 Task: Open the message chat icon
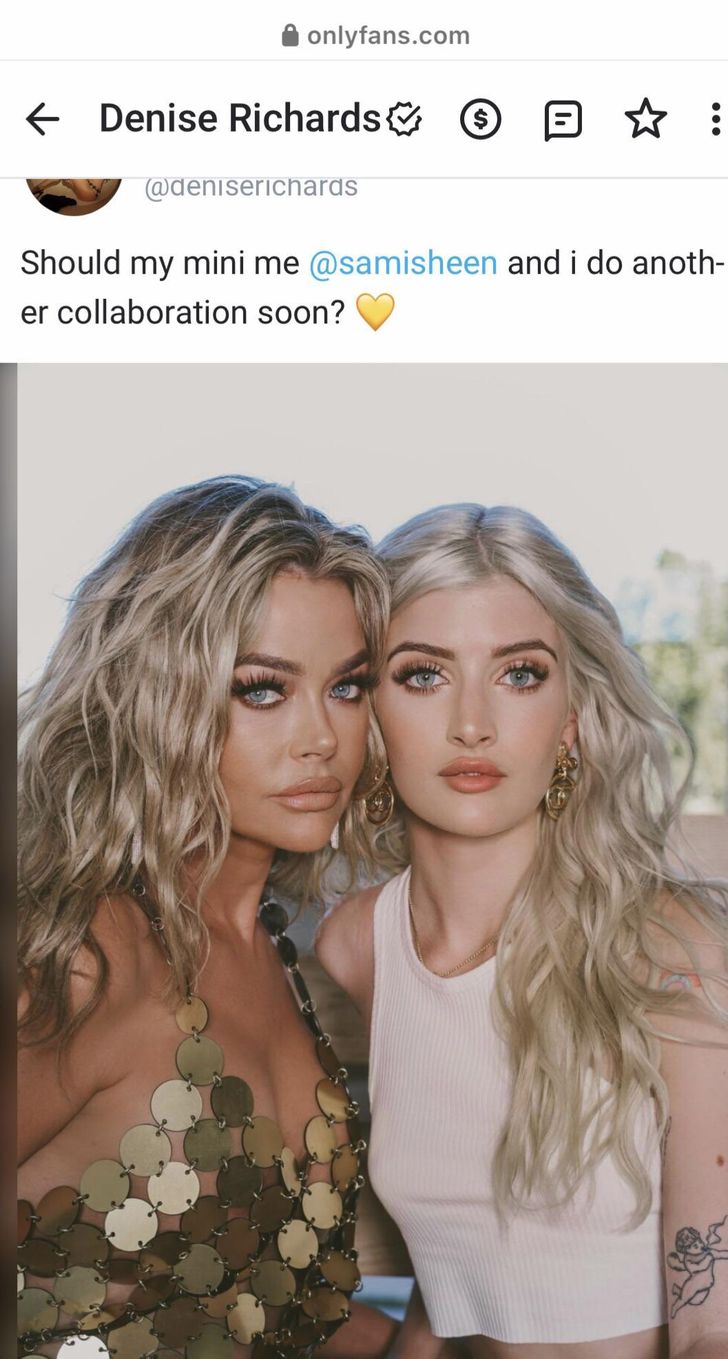(563, 120)
